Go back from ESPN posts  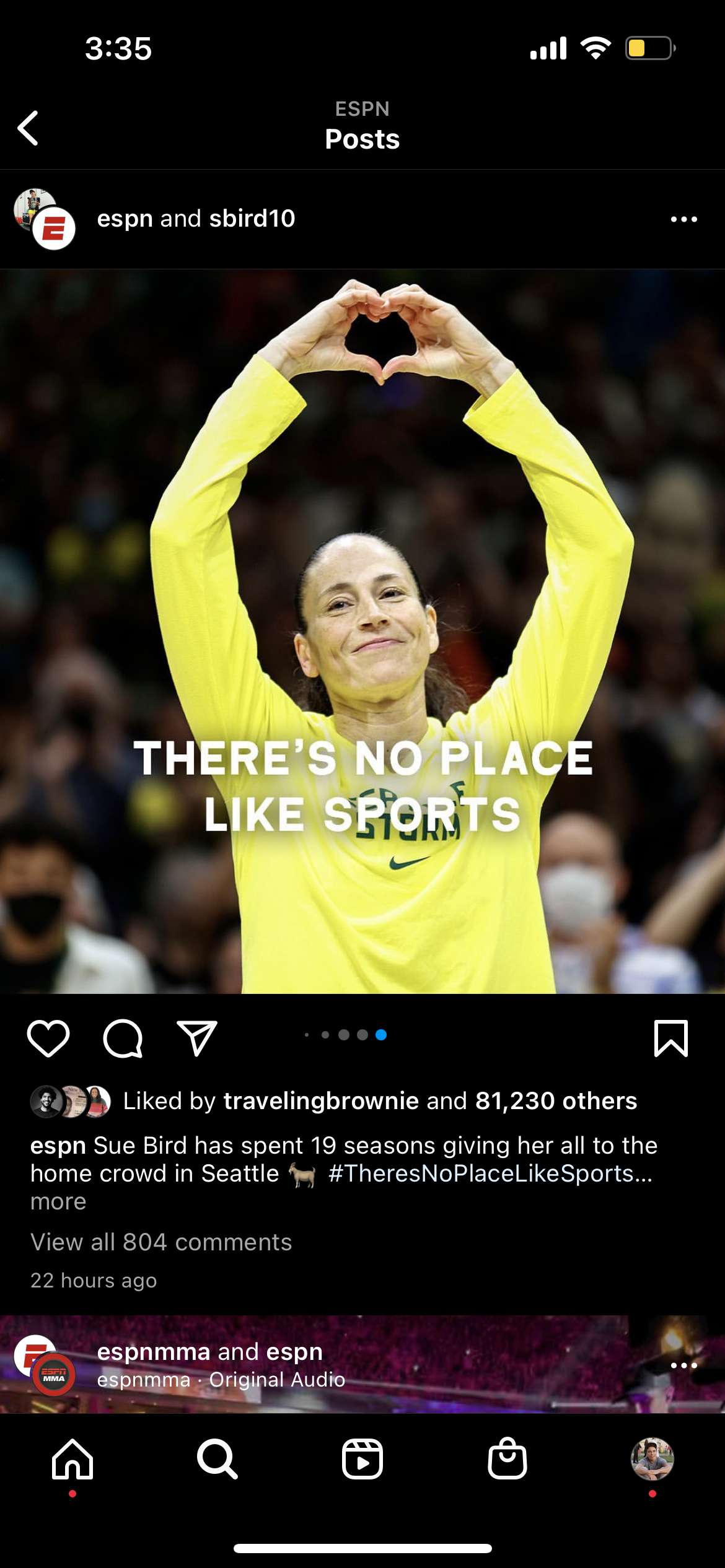point(29,128)
